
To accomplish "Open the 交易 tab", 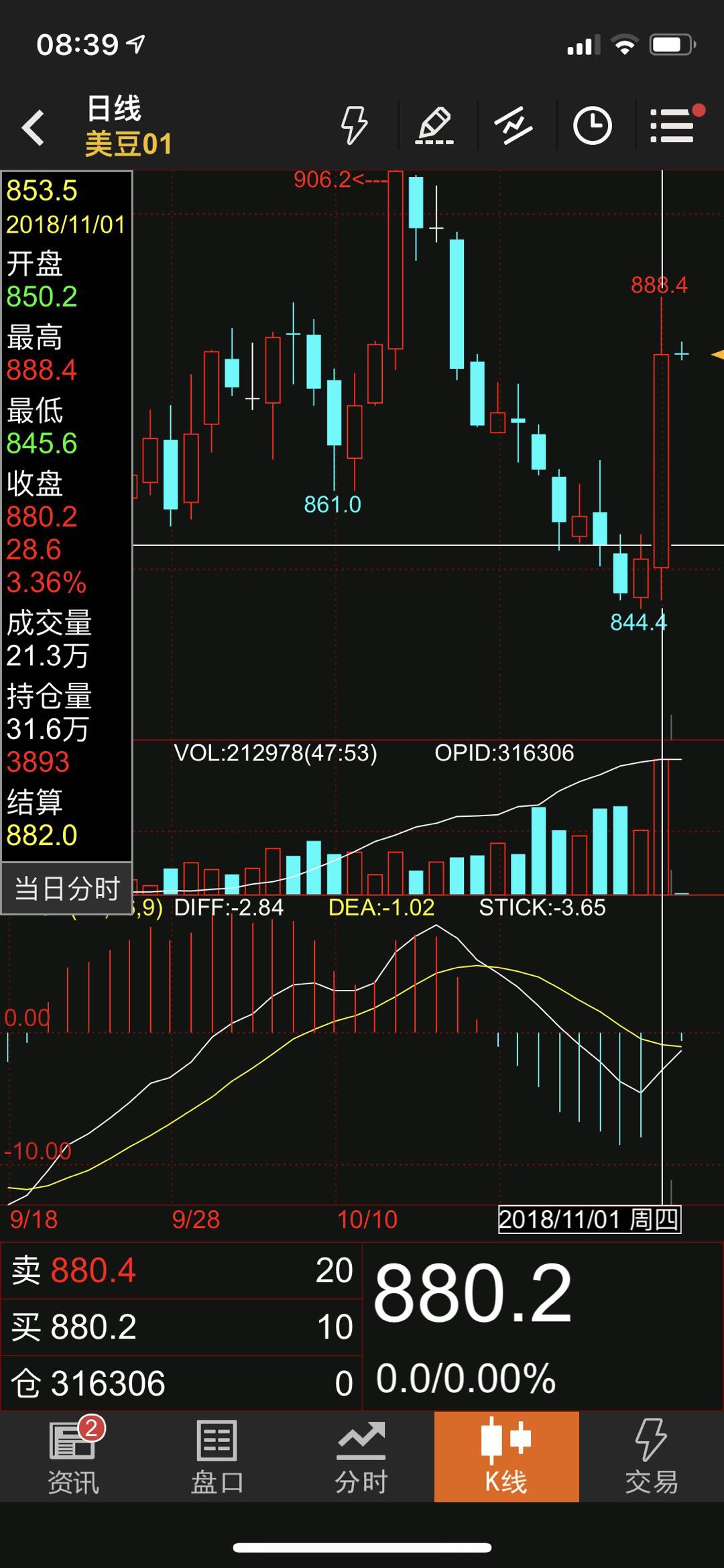I will [651, 1457].
